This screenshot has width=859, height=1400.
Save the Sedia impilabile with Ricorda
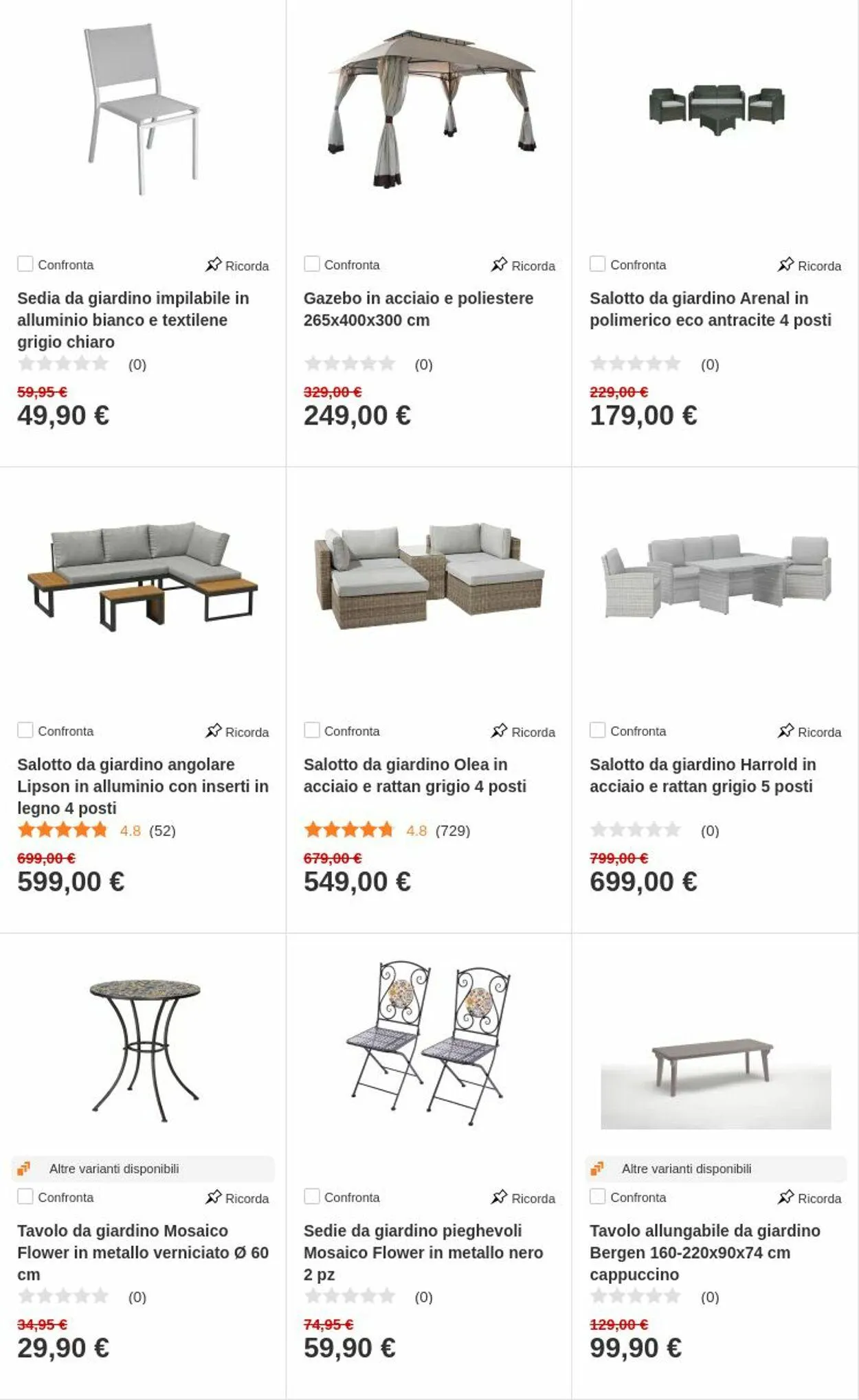pos(237,265)
